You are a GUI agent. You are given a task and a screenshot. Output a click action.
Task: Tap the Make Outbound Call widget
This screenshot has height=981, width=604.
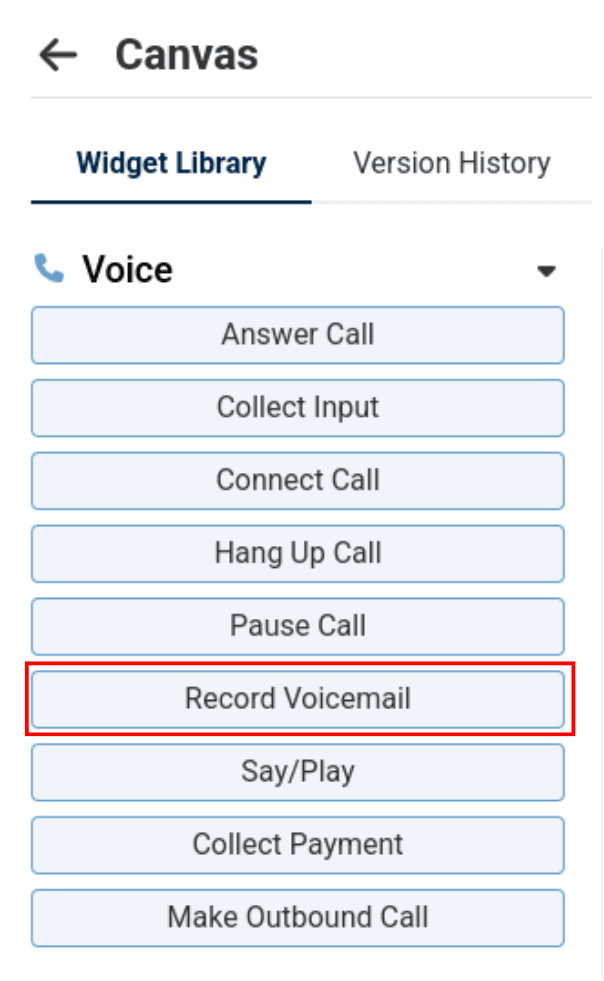pos(298,918)
